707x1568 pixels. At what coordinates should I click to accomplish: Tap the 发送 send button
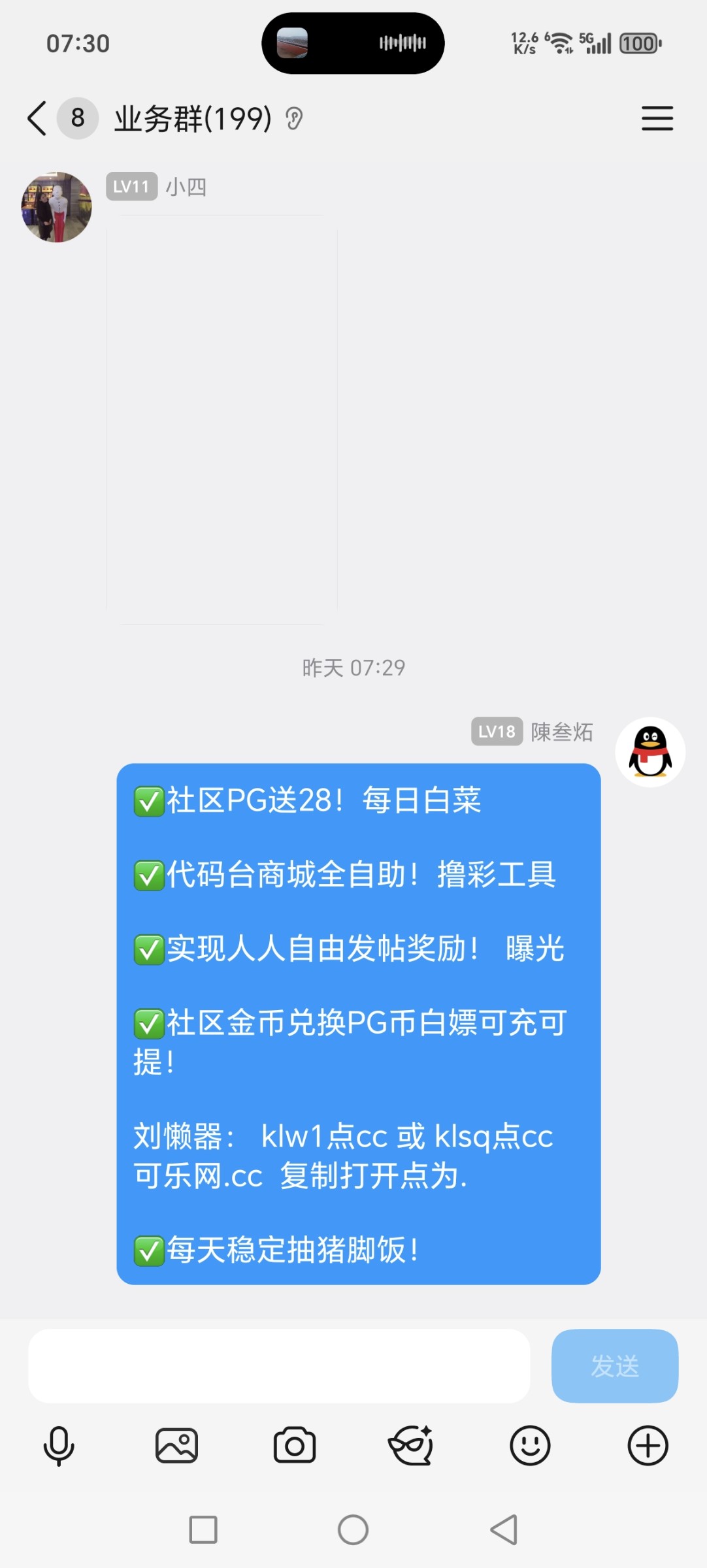click(615, 1367)
